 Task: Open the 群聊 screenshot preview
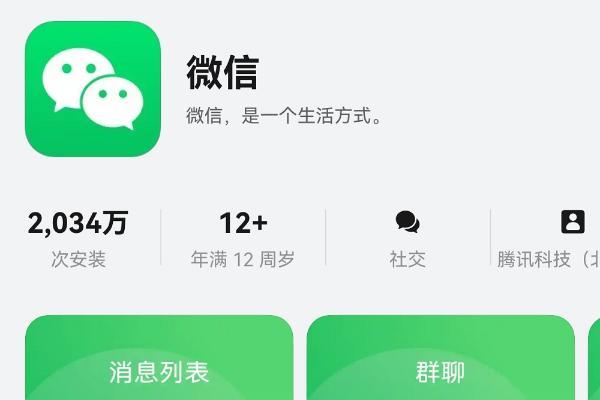[440, 360]
